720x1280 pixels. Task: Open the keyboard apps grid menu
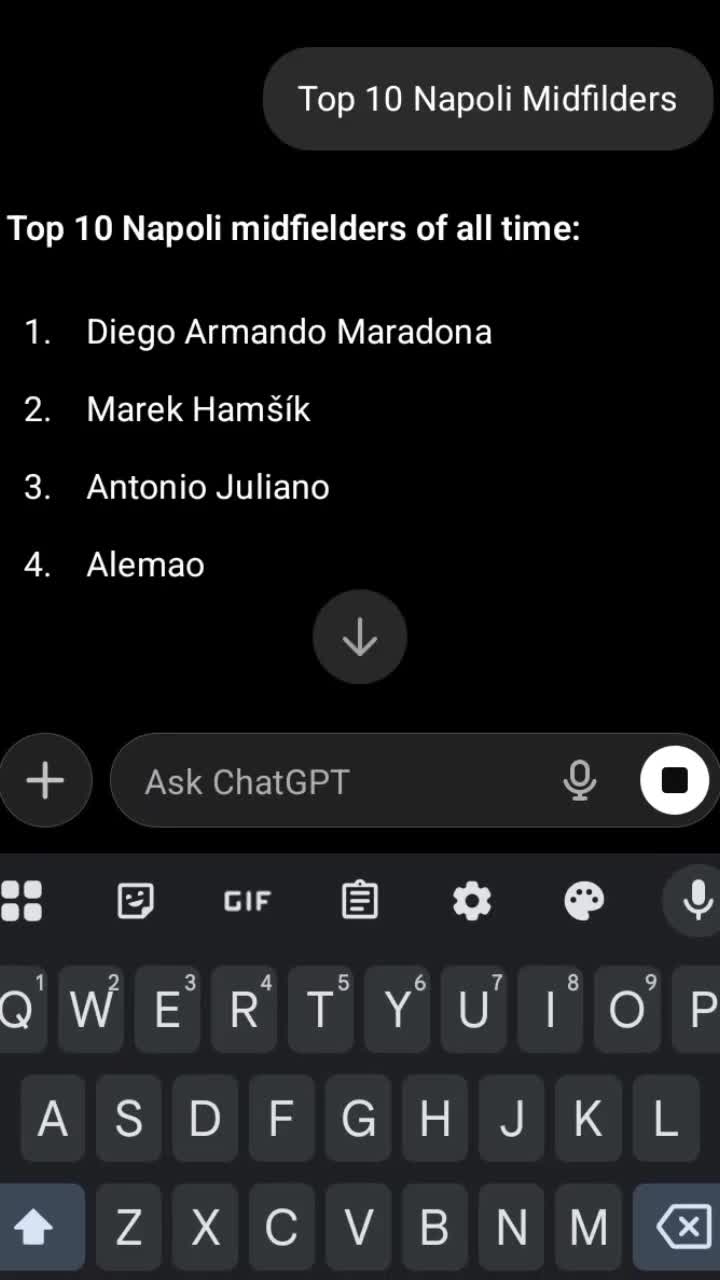[x=21, y=901]
